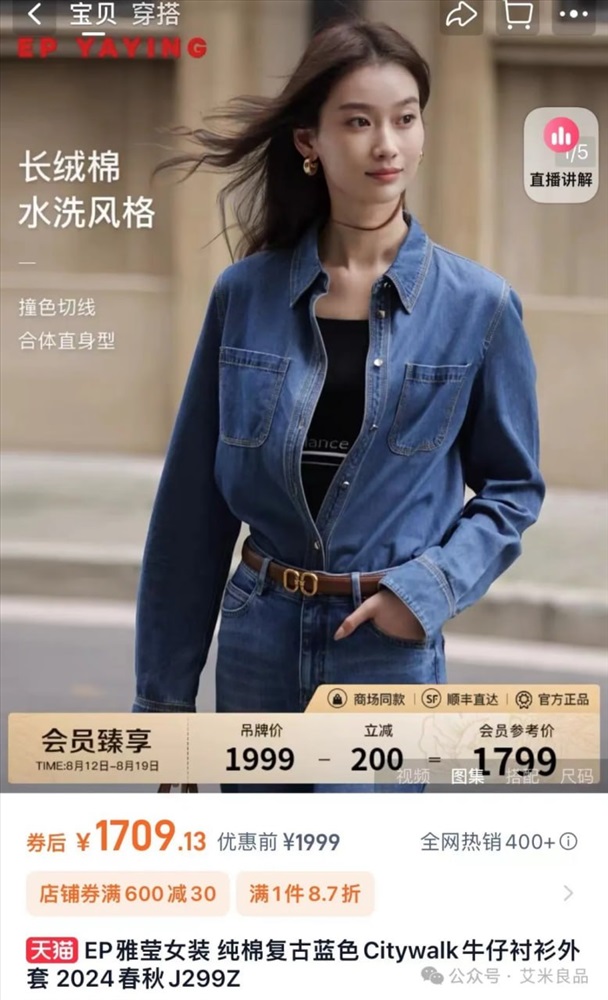This screenshot has width=608, height=1000.
Task: Switch to the 穿搭 tab
Action: coord(156,14)
